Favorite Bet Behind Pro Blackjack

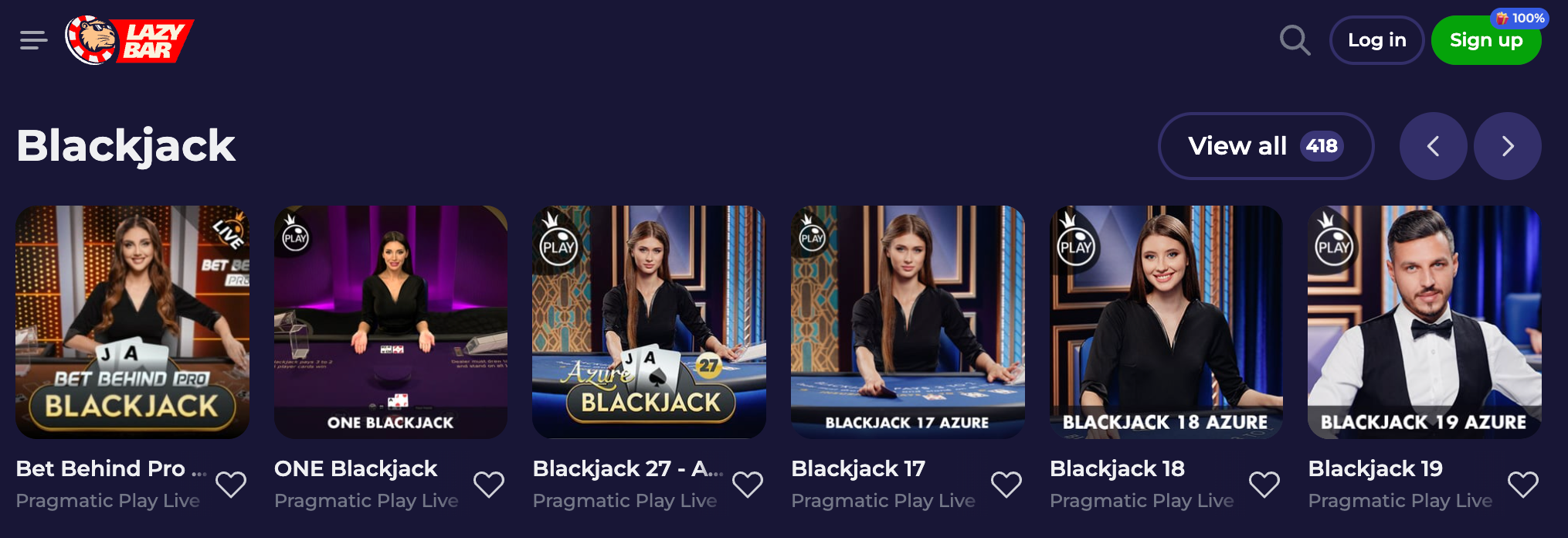point(231,485)
